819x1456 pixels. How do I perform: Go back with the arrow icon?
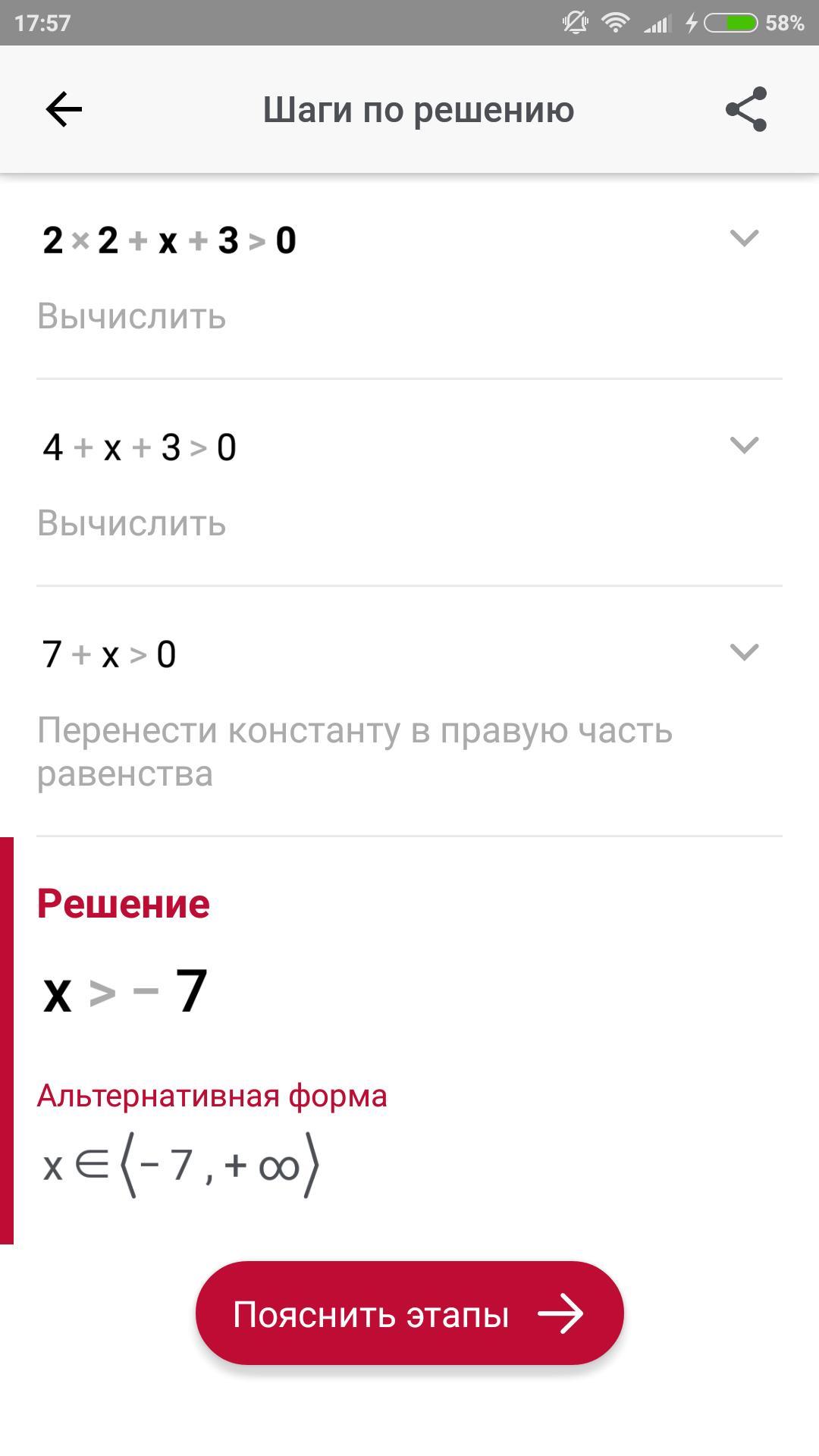click(x=64, y=110)
